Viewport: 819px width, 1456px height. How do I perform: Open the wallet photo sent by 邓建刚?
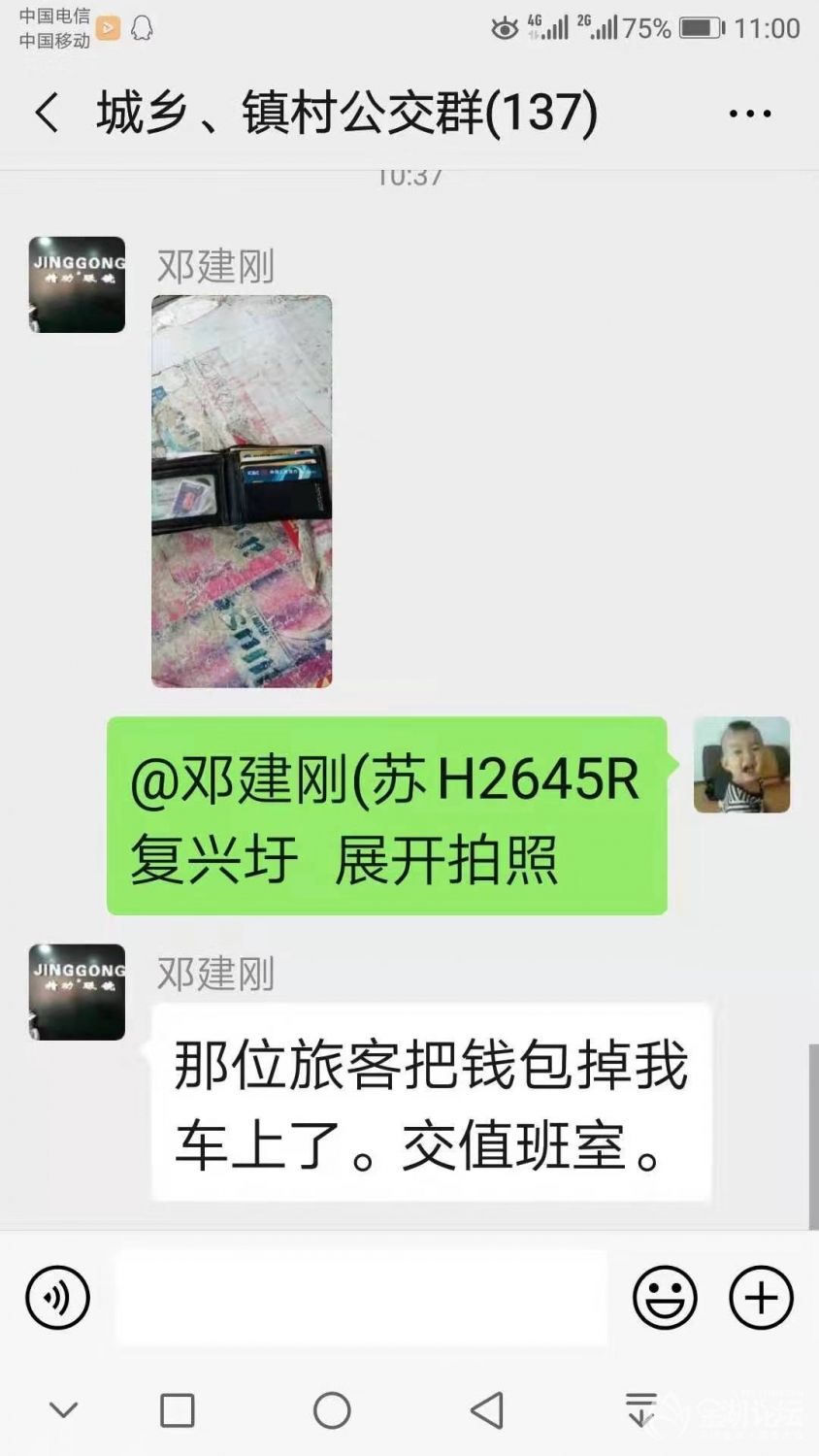(242, 491)
